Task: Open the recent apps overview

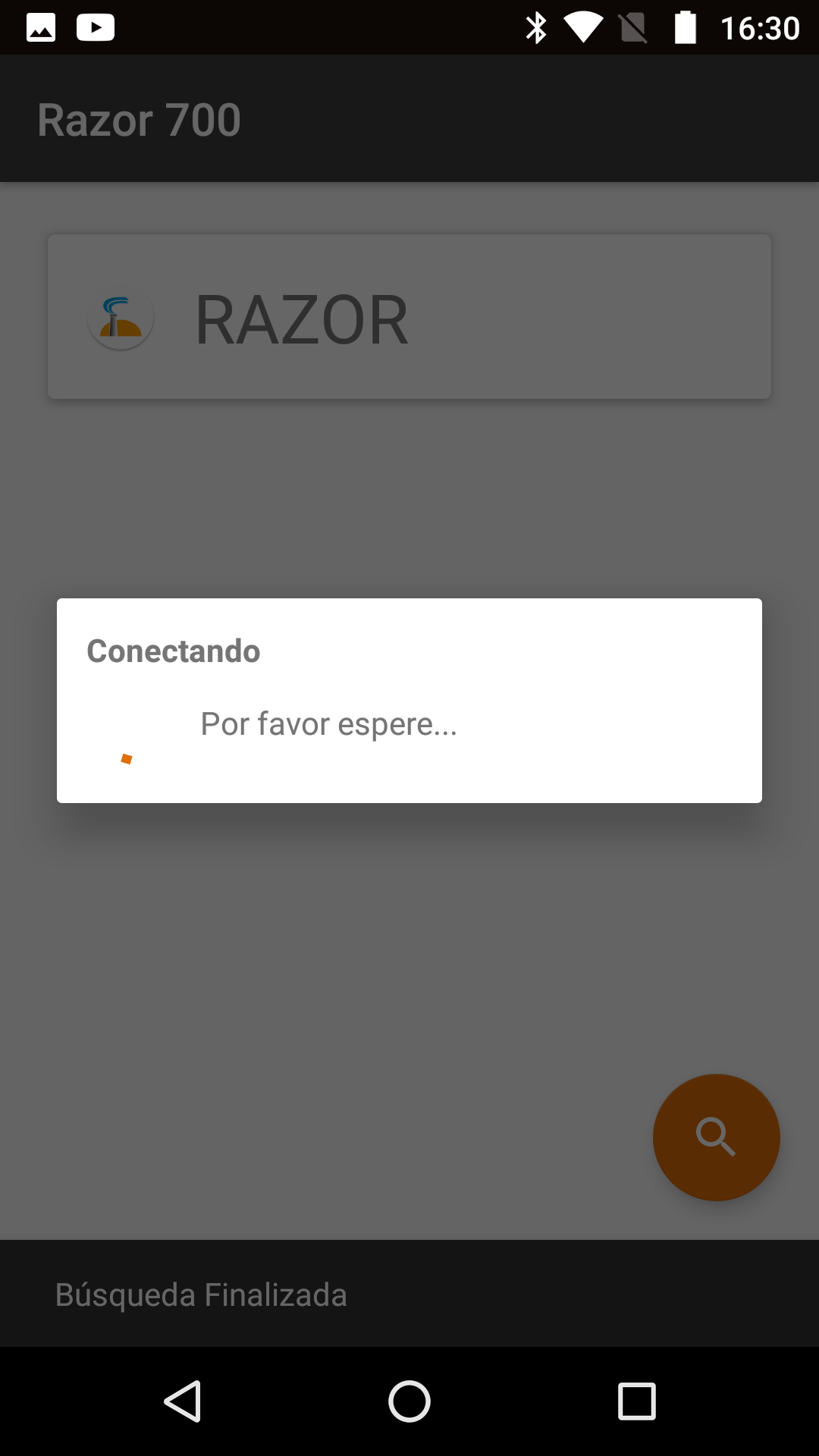Action: coord(637,1401)
